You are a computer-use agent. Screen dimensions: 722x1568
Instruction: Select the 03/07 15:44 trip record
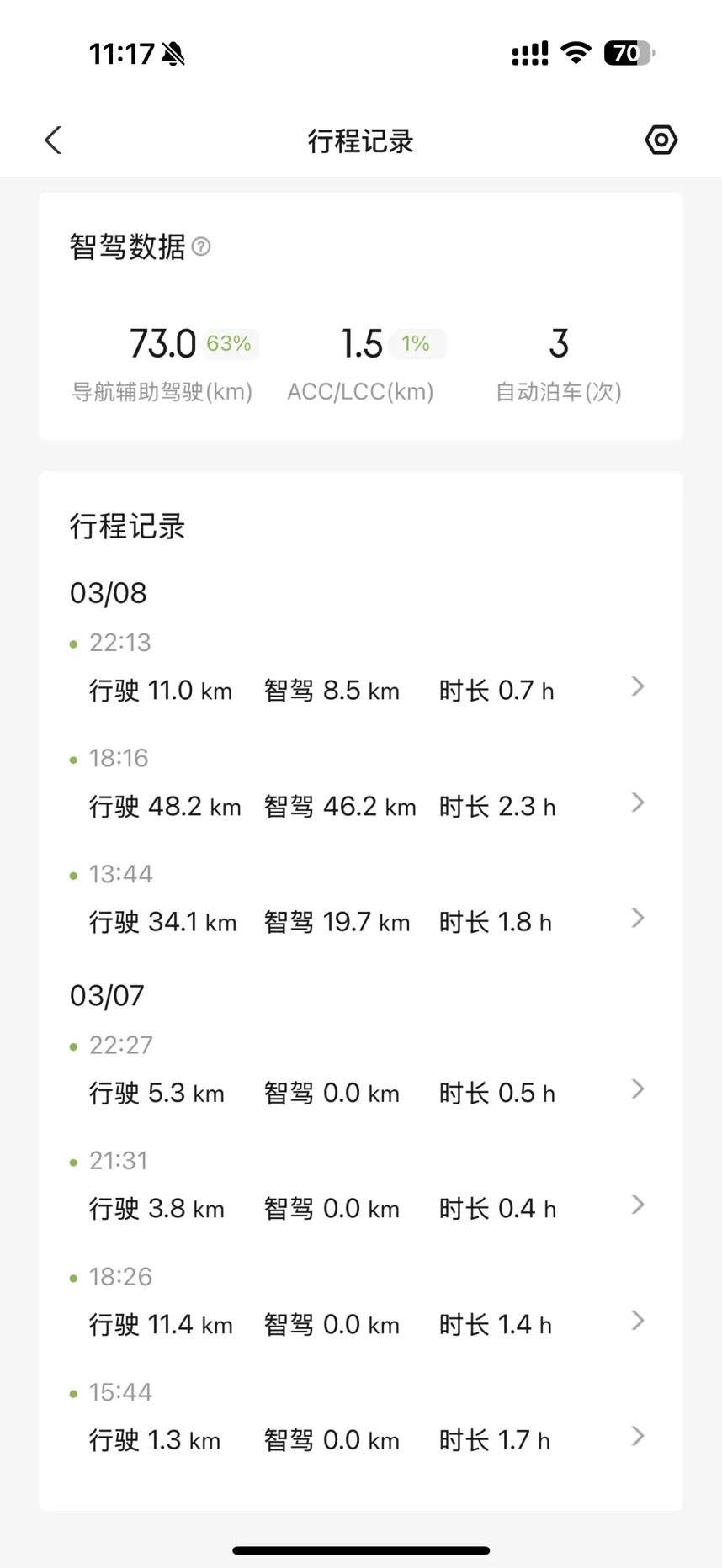[361, 1419]
